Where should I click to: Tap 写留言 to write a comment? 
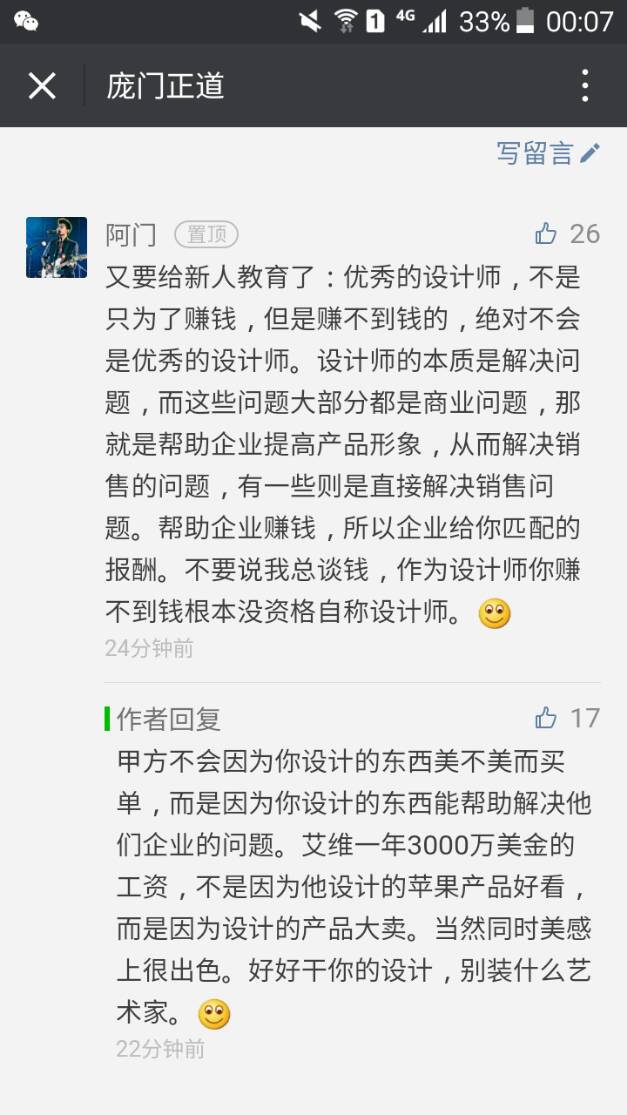tap(548, 153)
